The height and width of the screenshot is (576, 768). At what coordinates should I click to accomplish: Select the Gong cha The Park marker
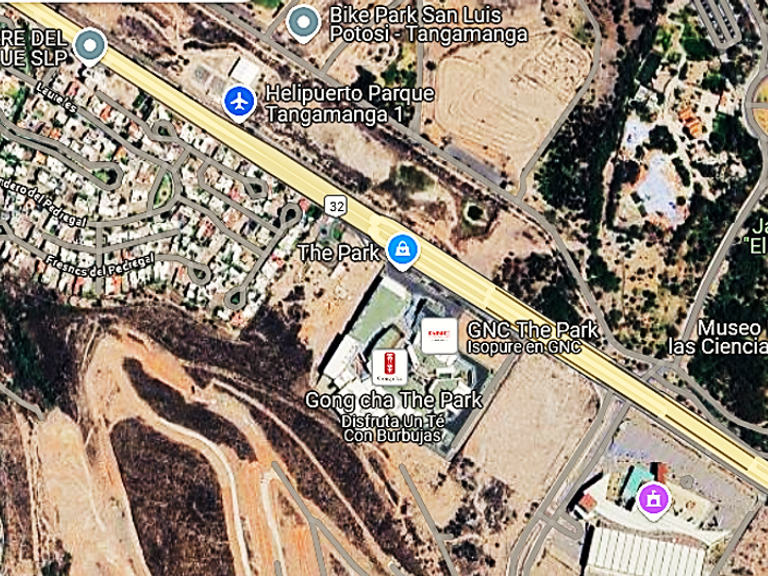(x=388, y=368)
